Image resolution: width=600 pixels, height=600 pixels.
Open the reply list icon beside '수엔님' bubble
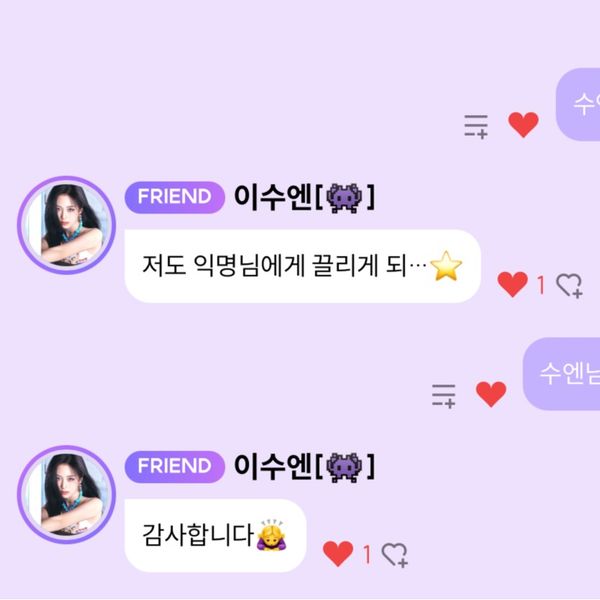444,395
